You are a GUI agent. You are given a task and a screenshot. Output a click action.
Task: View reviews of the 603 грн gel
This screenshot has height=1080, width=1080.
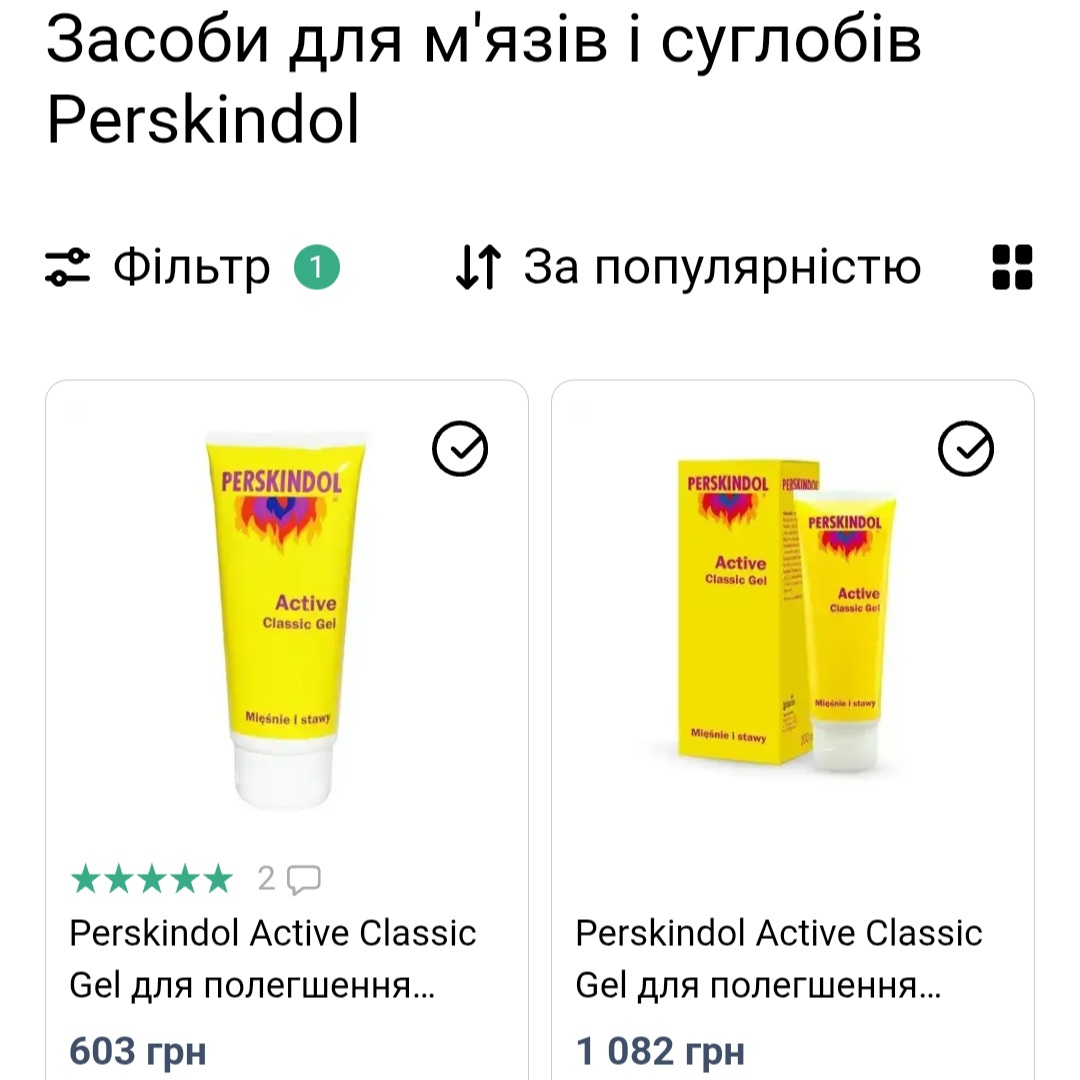[x=290, y=879]
